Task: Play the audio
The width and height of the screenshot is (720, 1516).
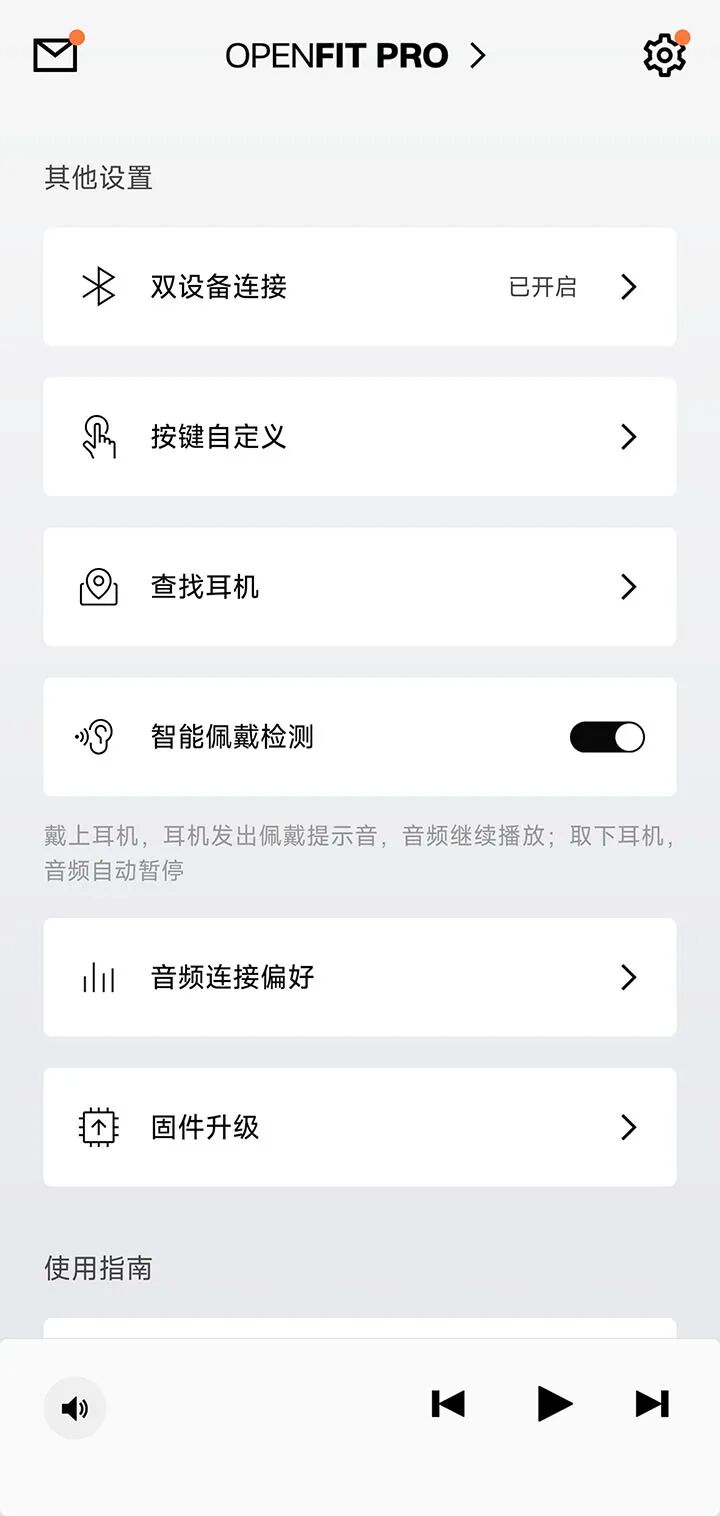Action: tap(554, 1404)
